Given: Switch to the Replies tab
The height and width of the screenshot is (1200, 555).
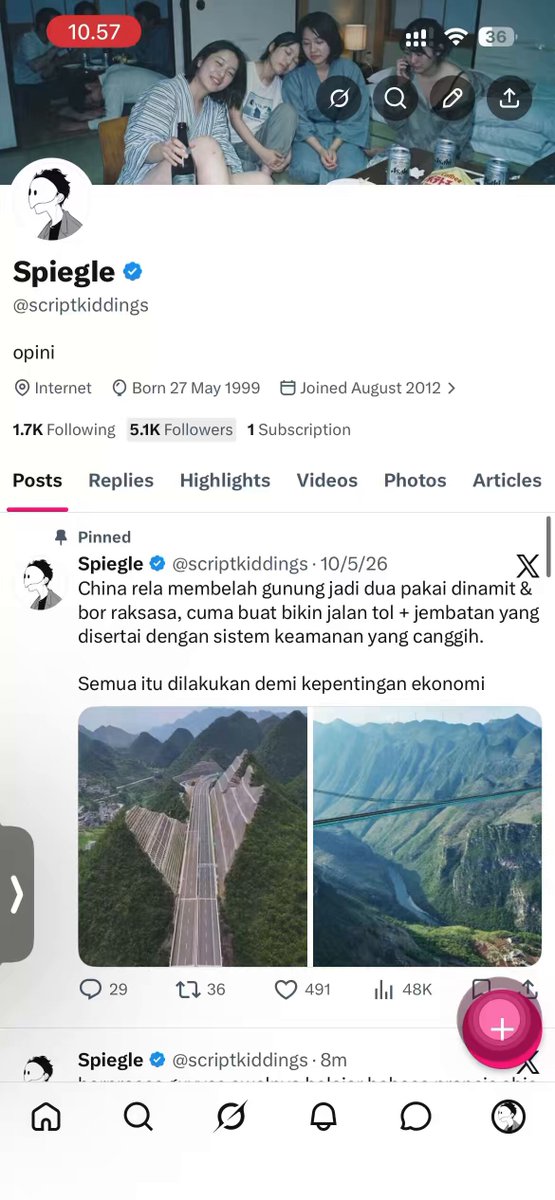Looking at the screenshot, I should pyautogui.click(x=121, y=480).
